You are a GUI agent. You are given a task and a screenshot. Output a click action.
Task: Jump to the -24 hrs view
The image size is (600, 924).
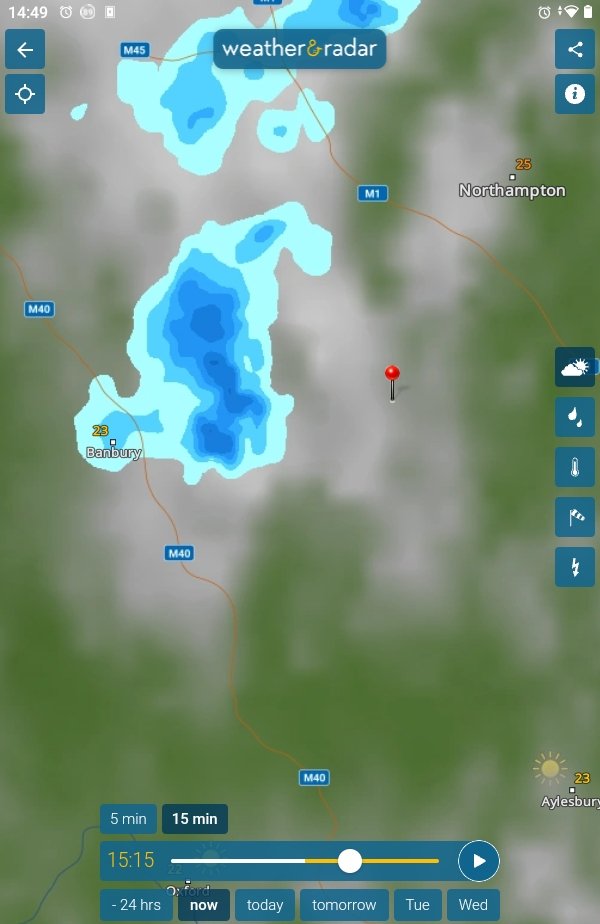coord(136,905)
